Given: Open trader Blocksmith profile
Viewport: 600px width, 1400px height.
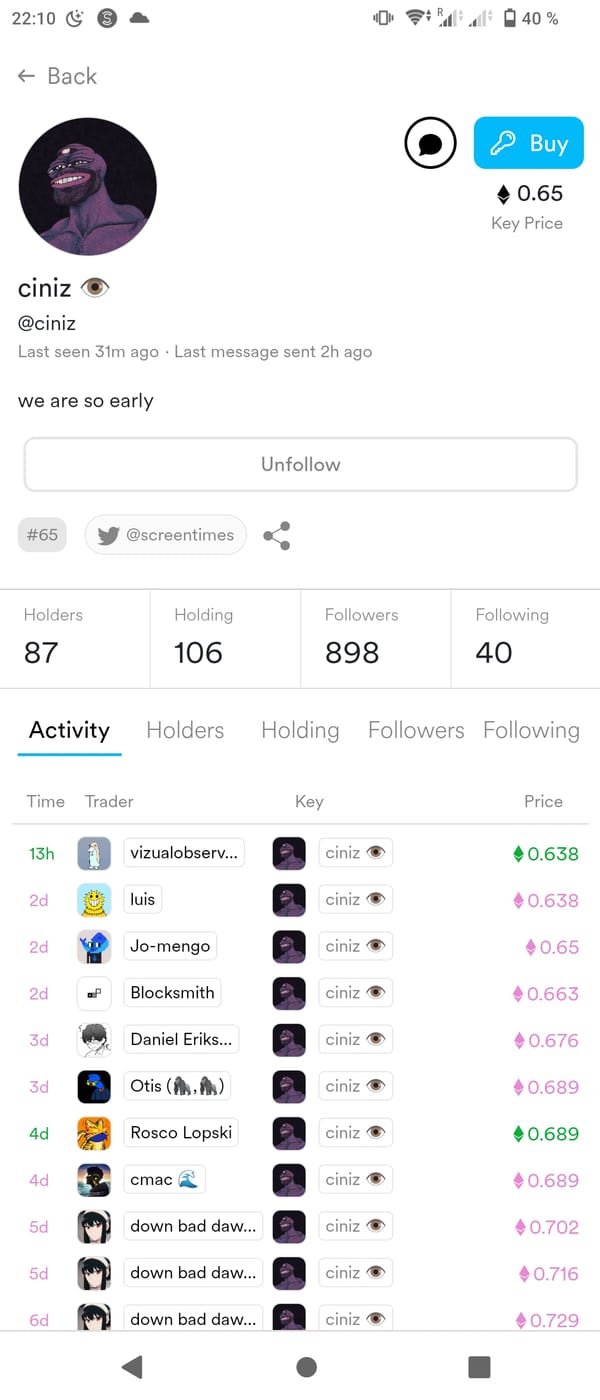Looking at the screenshot, I should click(x=172, y=993).
